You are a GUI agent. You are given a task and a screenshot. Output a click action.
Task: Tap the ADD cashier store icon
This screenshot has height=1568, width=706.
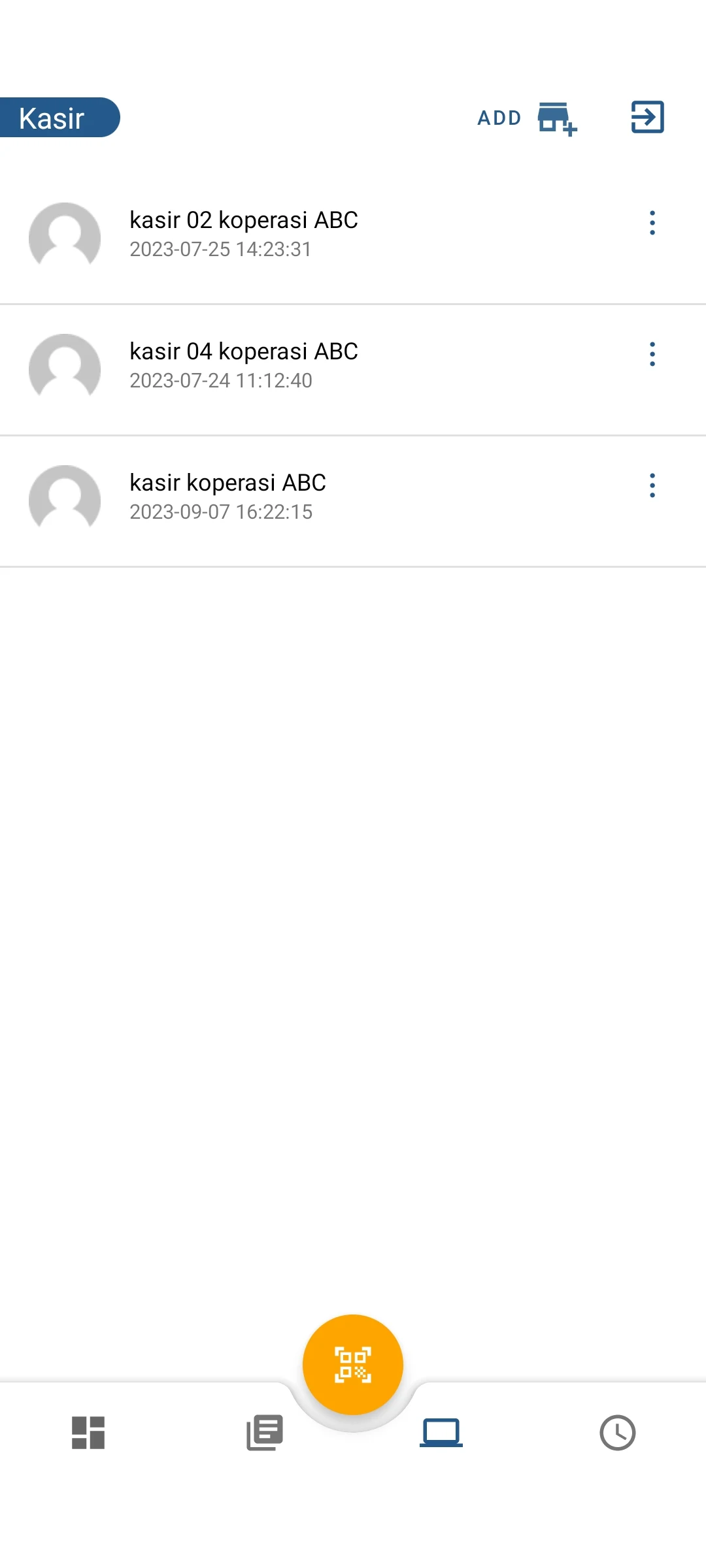click(557, 118)
